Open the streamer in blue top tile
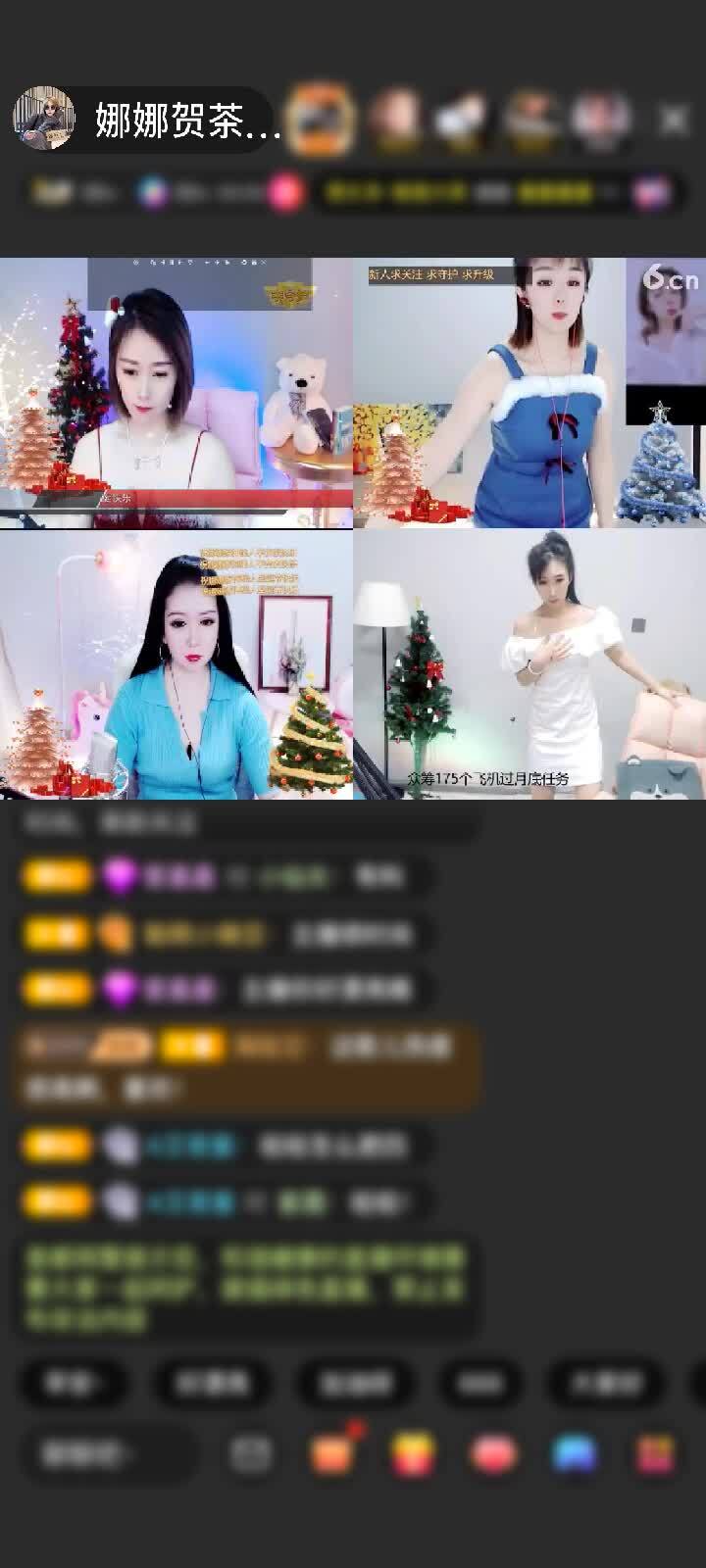The image size is (706, 1568). tap(176, 665)
